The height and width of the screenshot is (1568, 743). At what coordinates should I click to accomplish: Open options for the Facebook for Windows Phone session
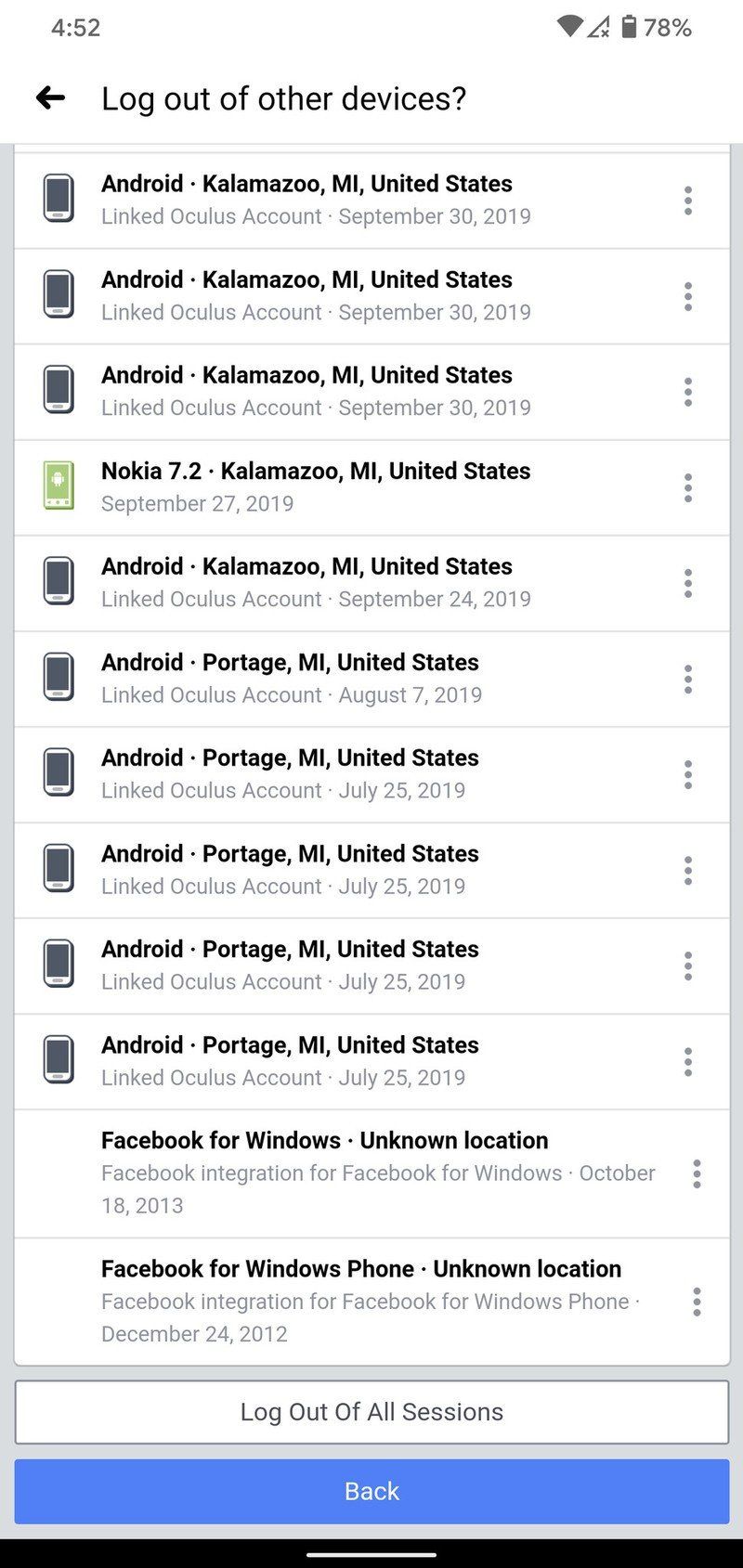pos(696,1302)
